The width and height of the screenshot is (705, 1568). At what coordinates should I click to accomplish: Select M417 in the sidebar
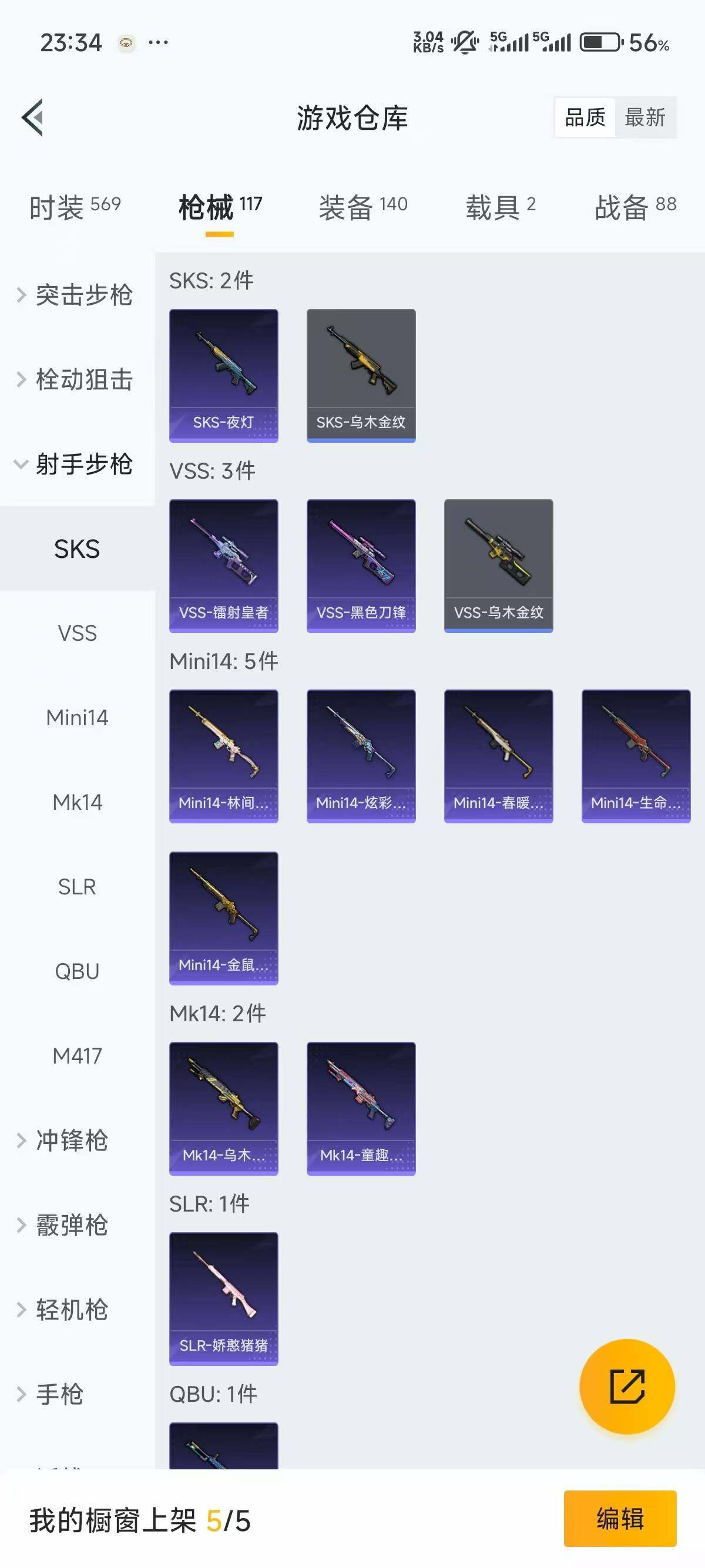click(78, 1055)
